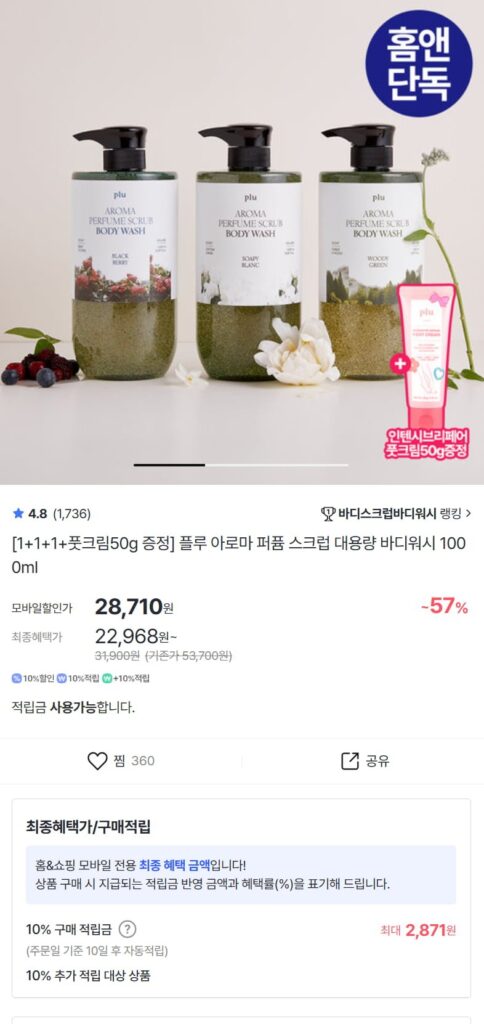Screen dimensions: 484x1024
Task: Open the 10% 구매 적립금 help icon
Action: (128, 929)
